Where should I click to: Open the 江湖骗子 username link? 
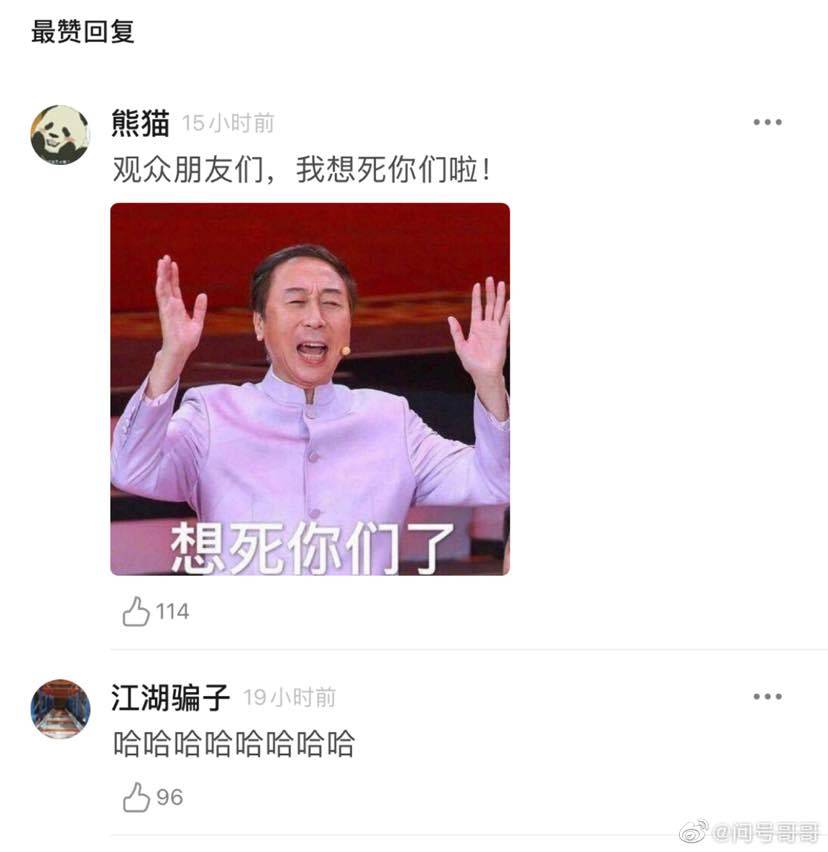coord(171,697)
